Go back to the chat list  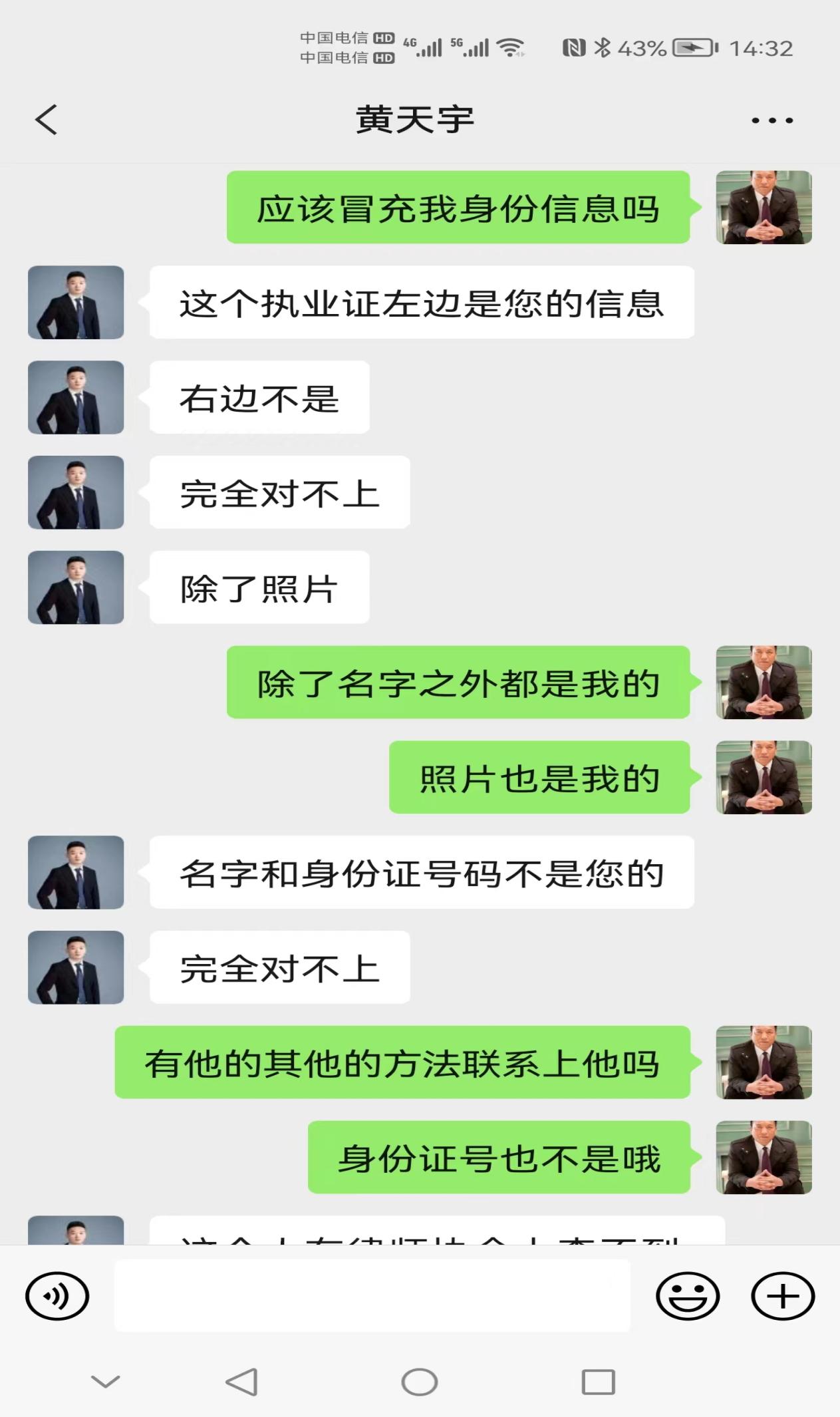[47, 120]
